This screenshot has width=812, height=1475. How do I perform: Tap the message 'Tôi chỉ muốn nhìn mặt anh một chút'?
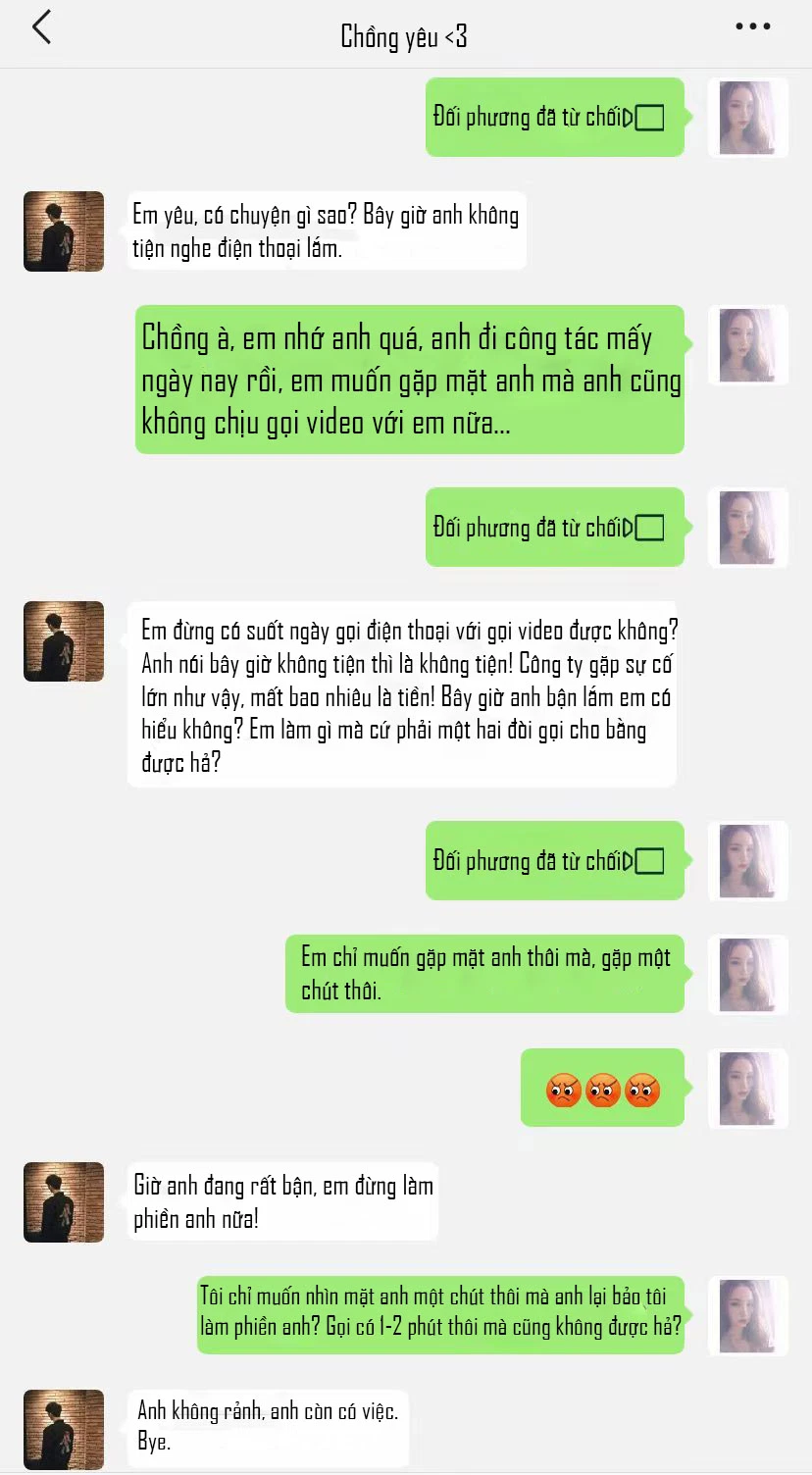coord(441,1316)
